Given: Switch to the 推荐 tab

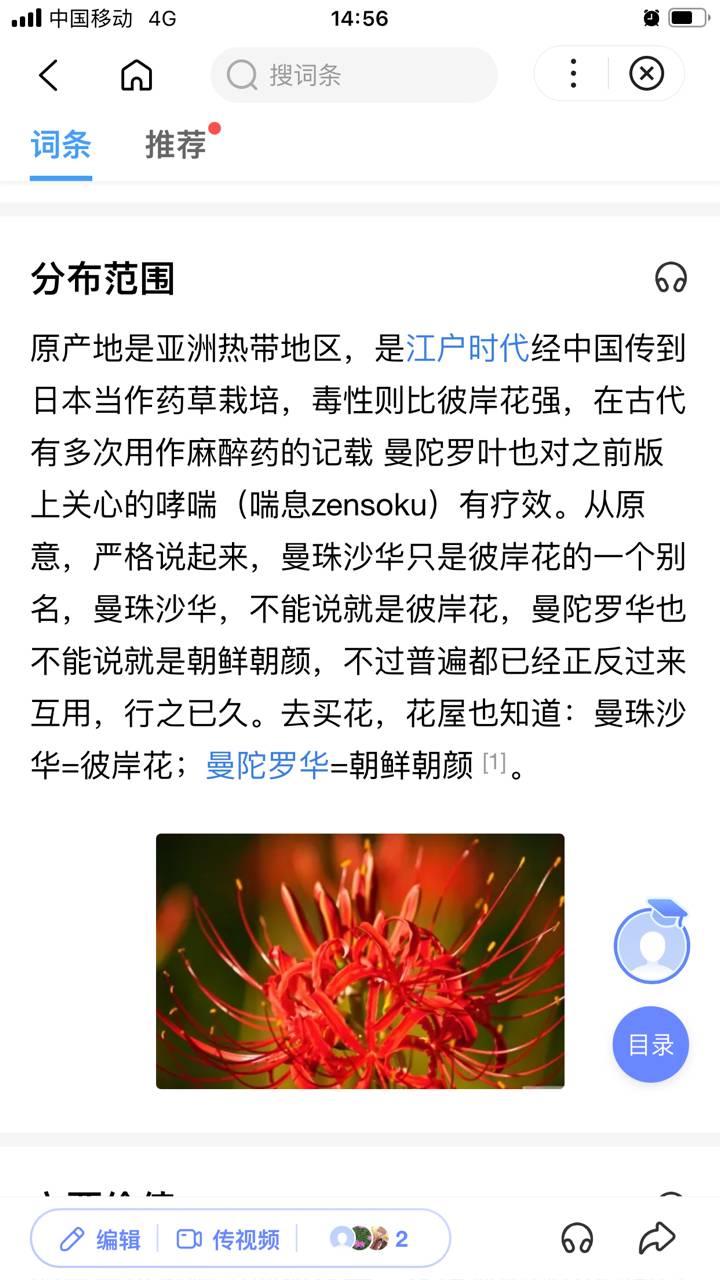Looking at the screenshot, I should (176, 145).
